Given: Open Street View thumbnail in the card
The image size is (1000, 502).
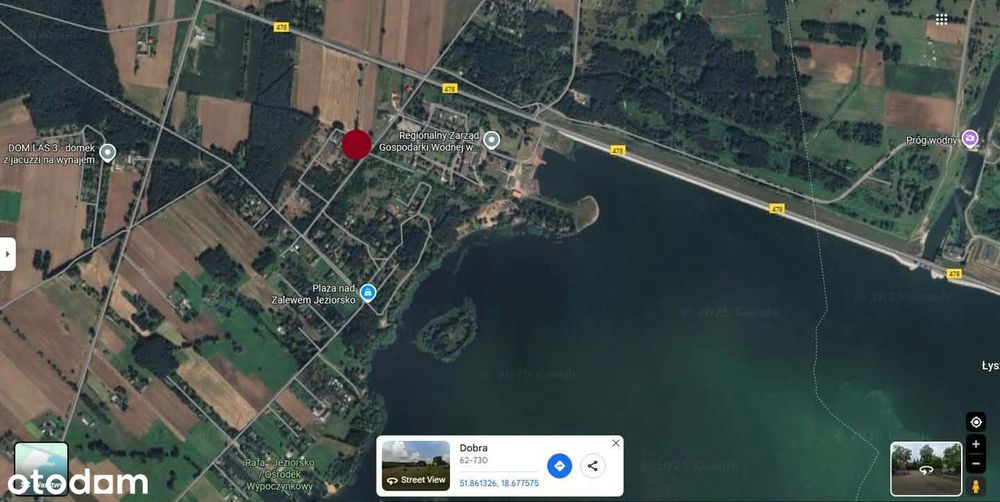Looking at the screenshot, I should click(x=416, y=466).
